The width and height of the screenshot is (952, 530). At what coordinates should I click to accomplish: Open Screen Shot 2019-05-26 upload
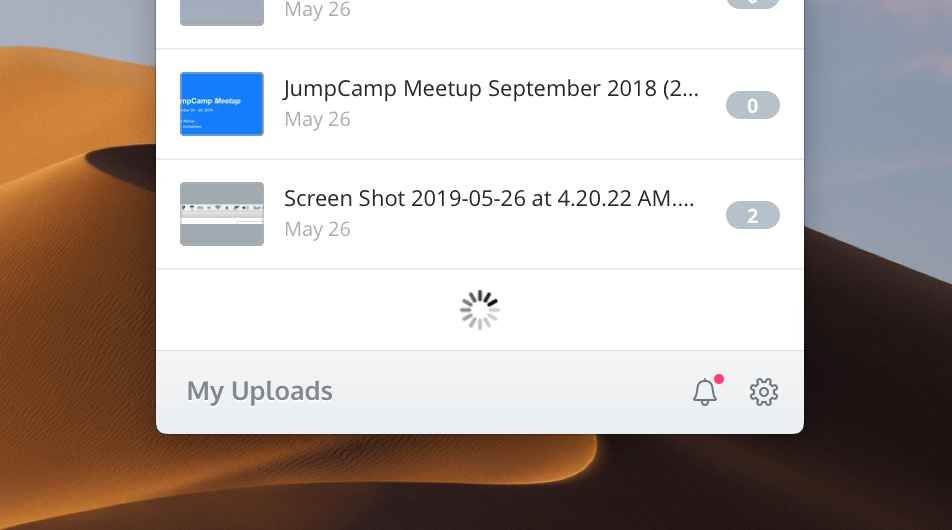490,214
